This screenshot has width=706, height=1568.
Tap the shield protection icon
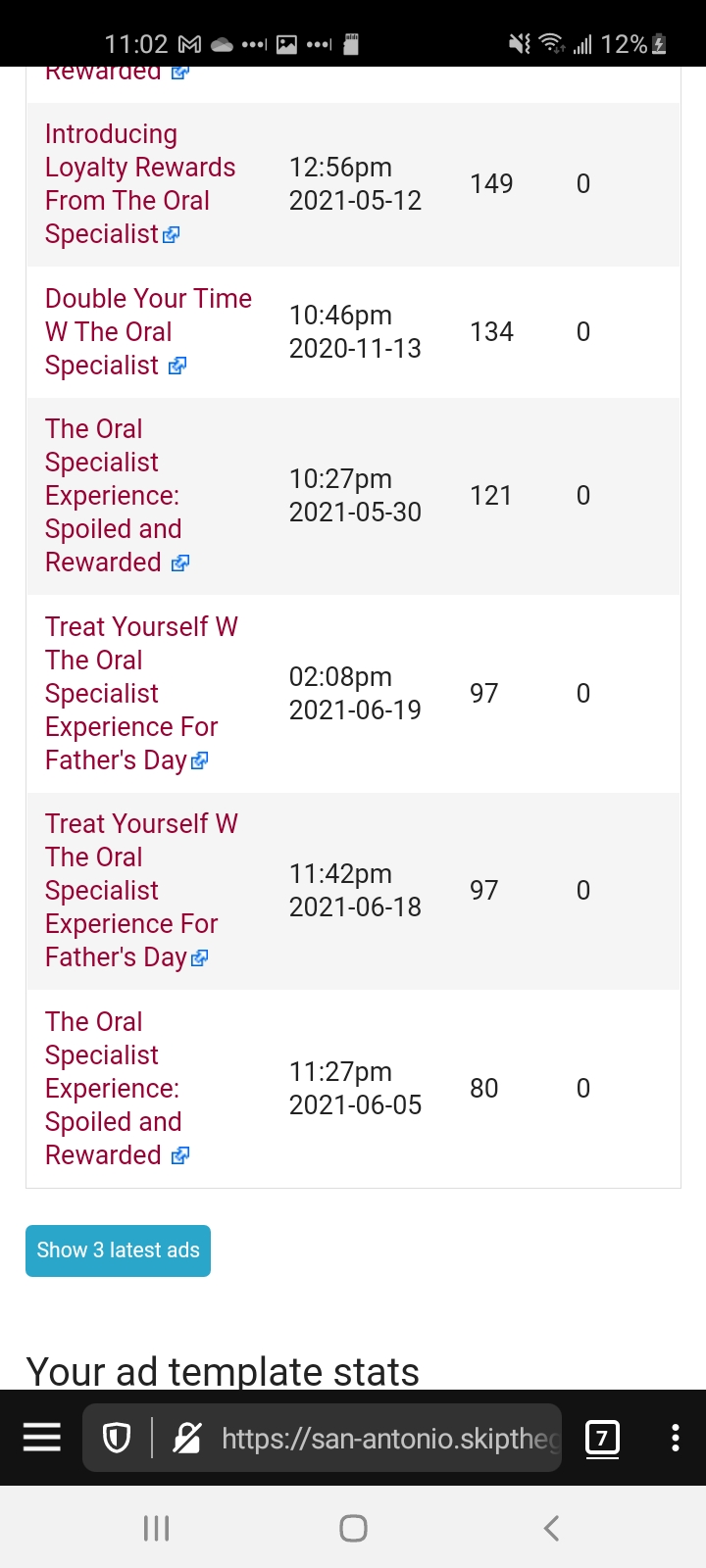click(117, 1438)
